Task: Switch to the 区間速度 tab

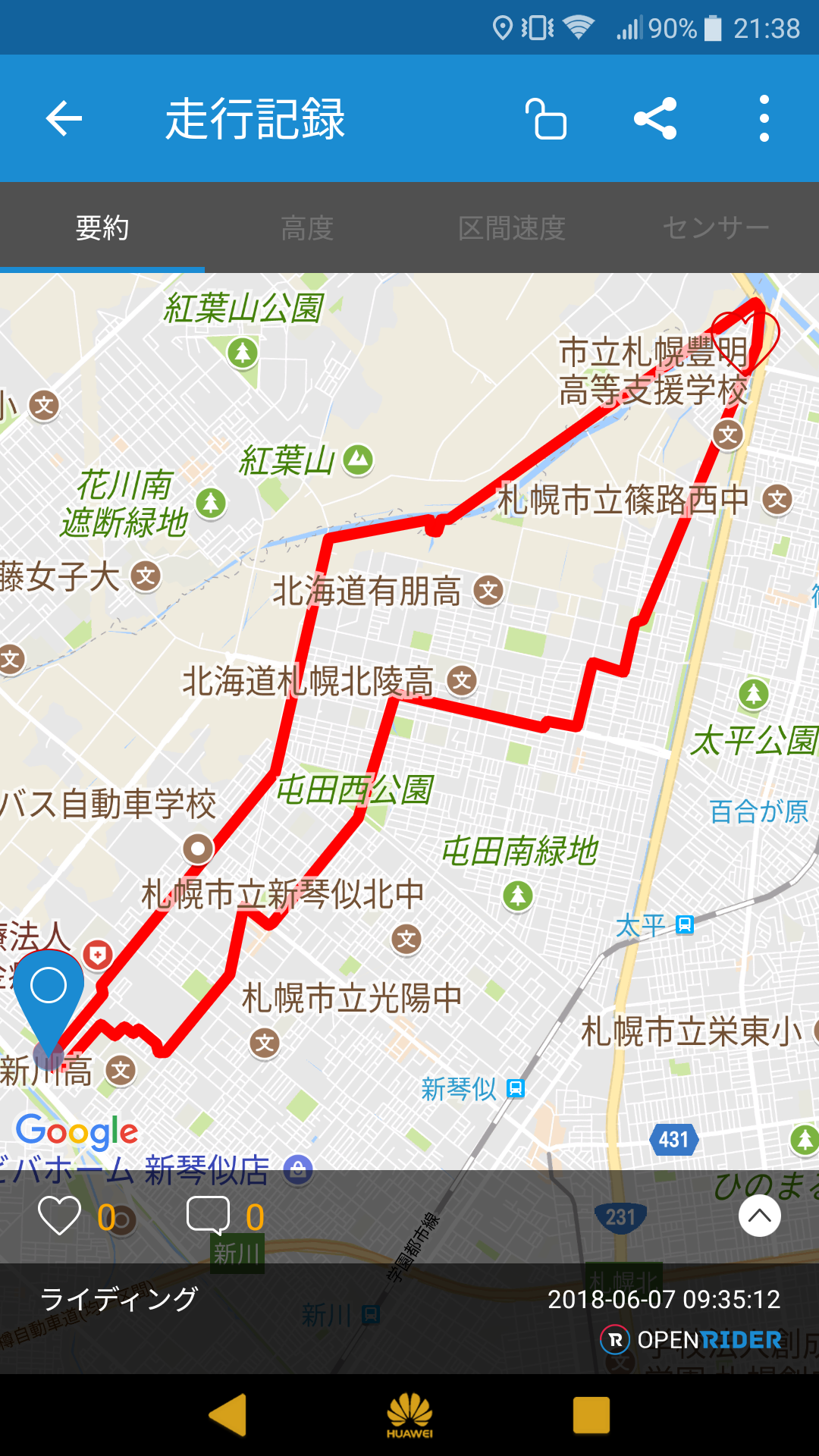Action: point(512,227)
